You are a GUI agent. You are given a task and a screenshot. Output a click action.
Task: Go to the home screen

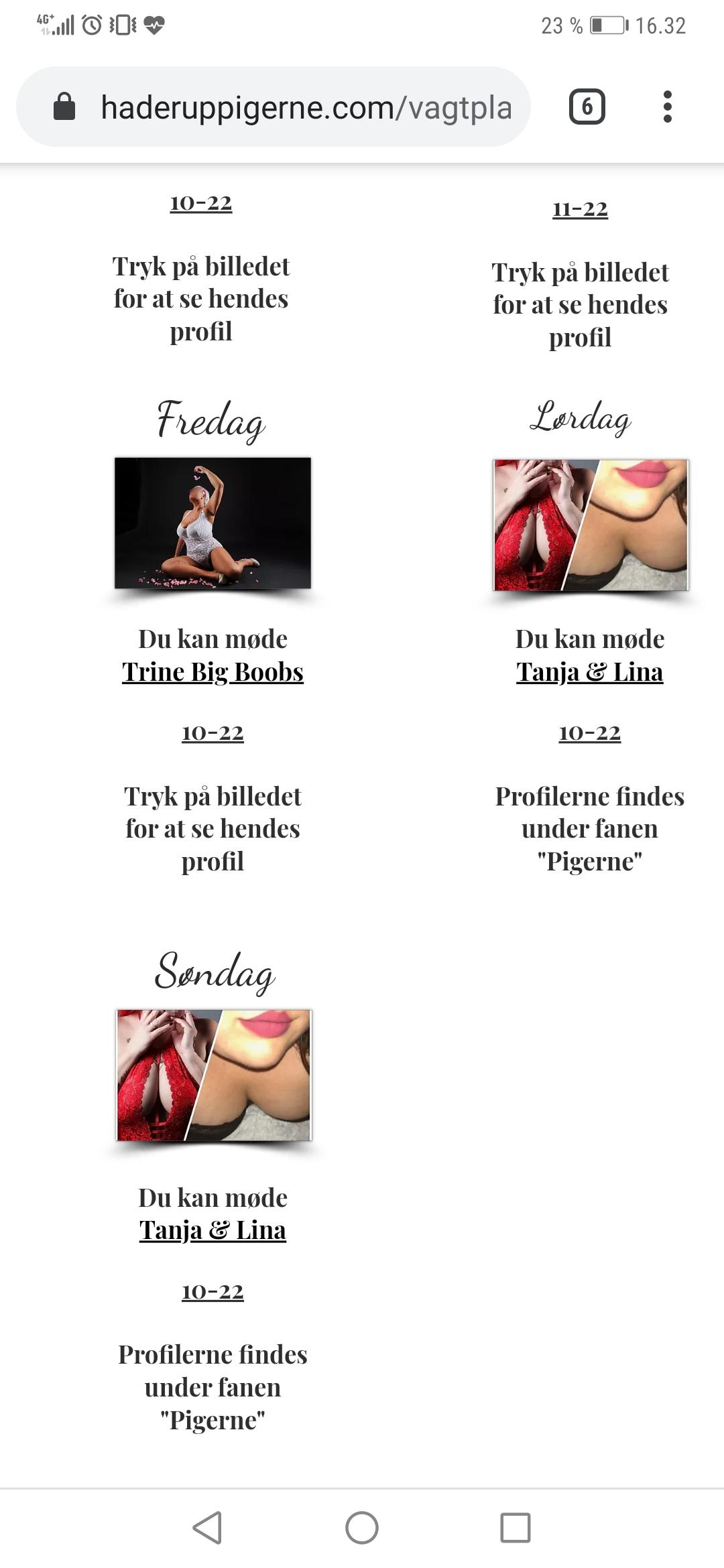[x=362, y=1528]
